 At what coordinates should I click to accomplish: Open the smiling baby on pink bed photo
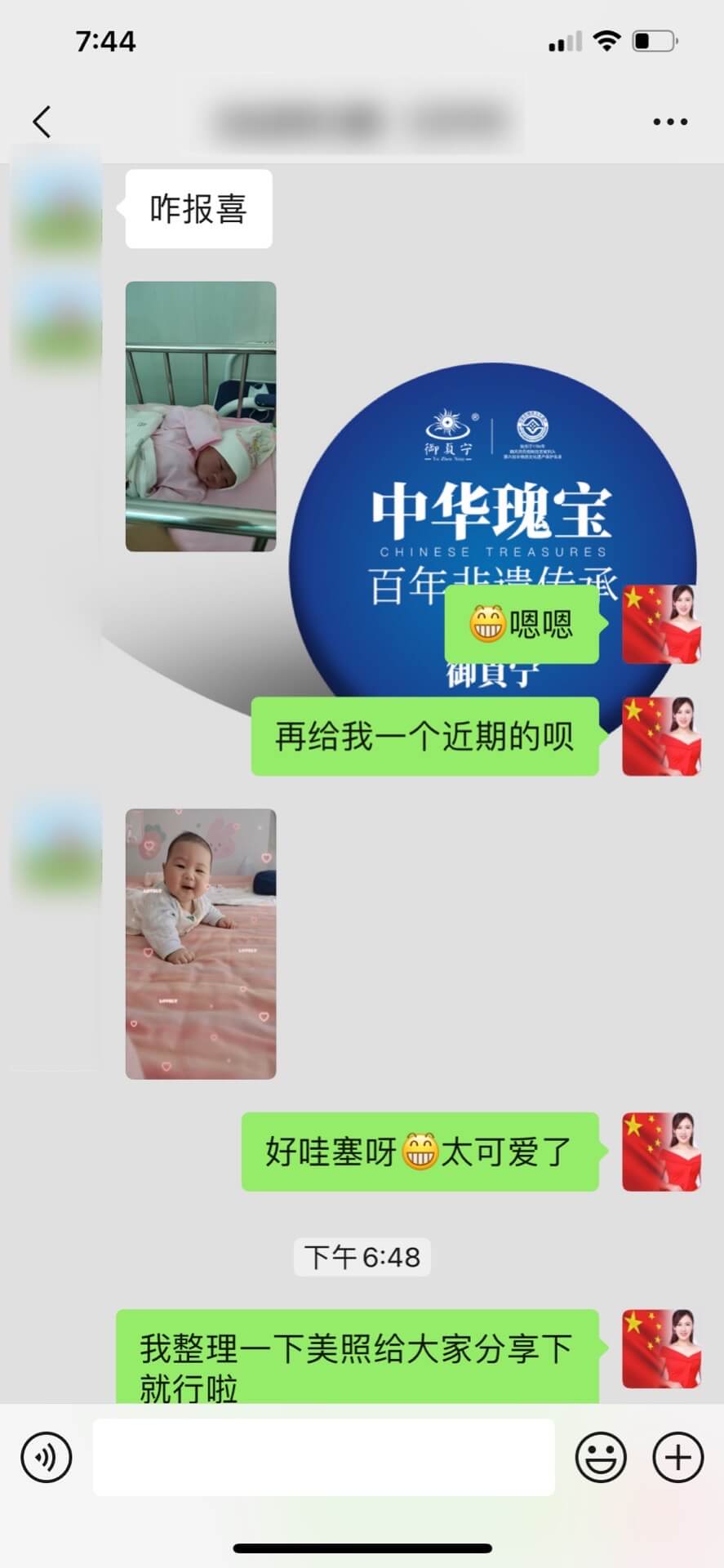pyautogui.click(x=201, y=943)
